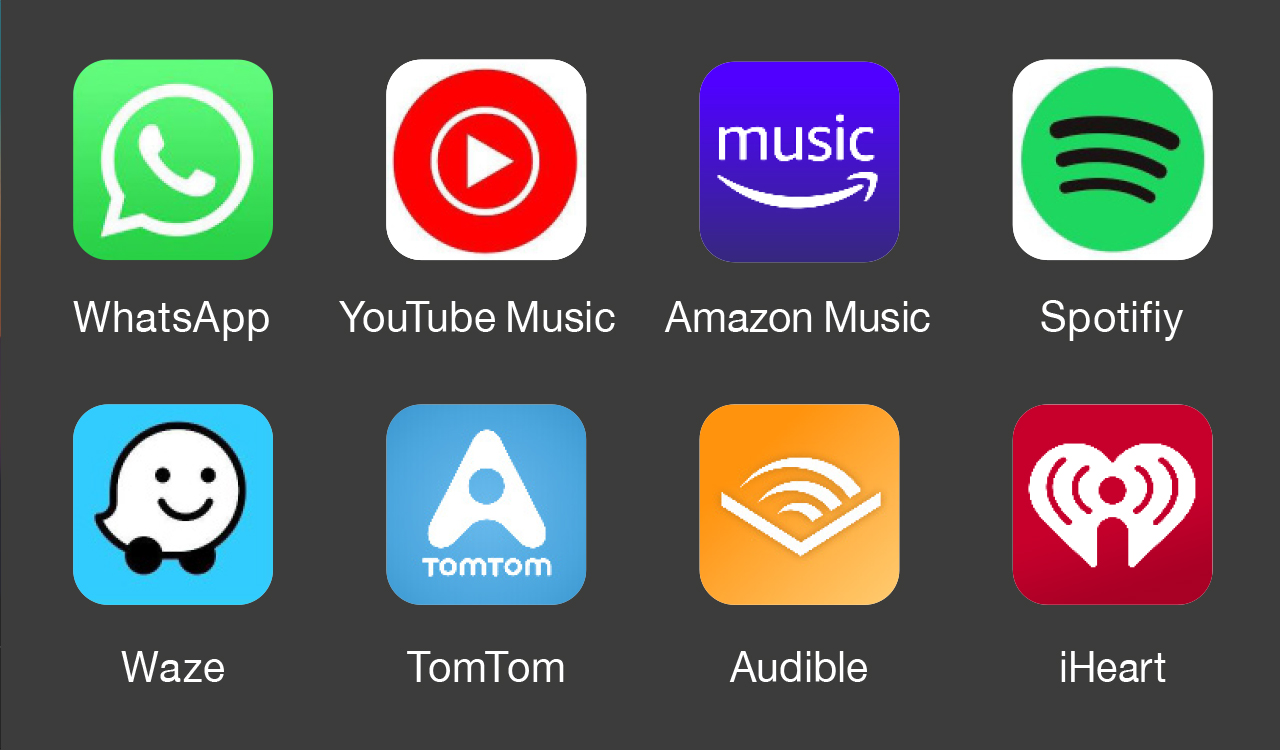Screen dimensions: 1280x750
Task: Launch YouTube Music
Action: (x=486, y=160)
